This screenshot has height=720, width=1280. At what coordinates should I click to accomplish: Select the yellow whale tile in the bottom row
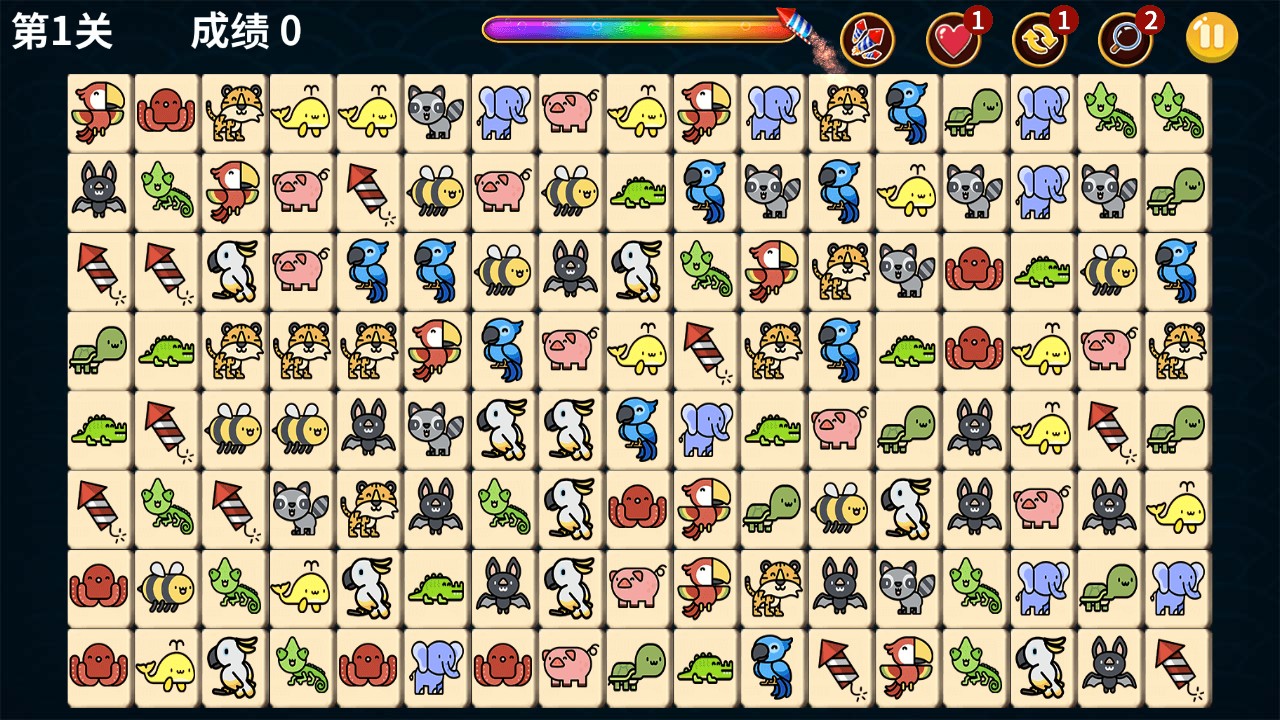[x=167, y=665]
